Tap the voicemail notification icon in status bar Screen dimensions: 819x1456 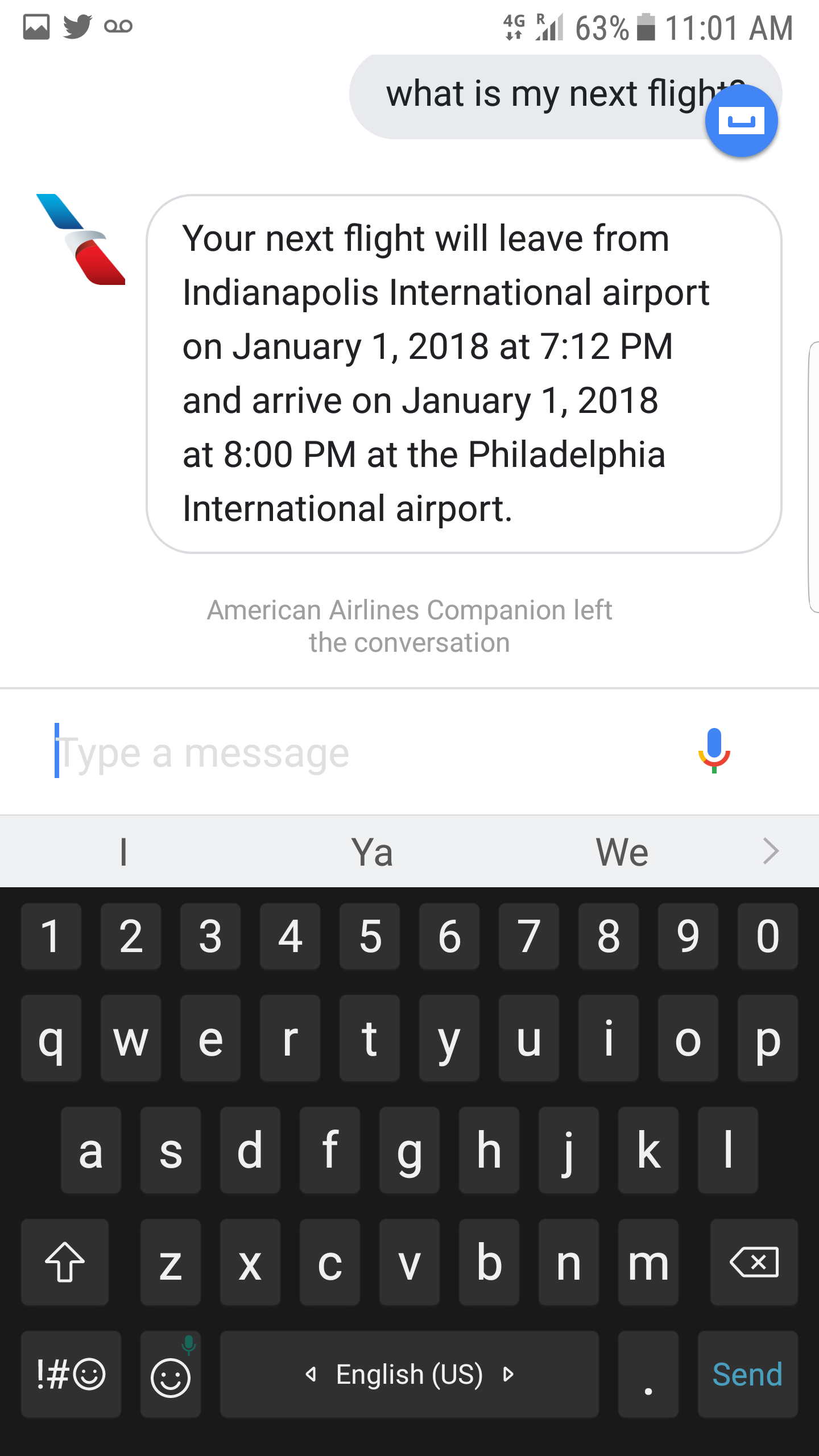pyautogui.click(x=119, y=26)
